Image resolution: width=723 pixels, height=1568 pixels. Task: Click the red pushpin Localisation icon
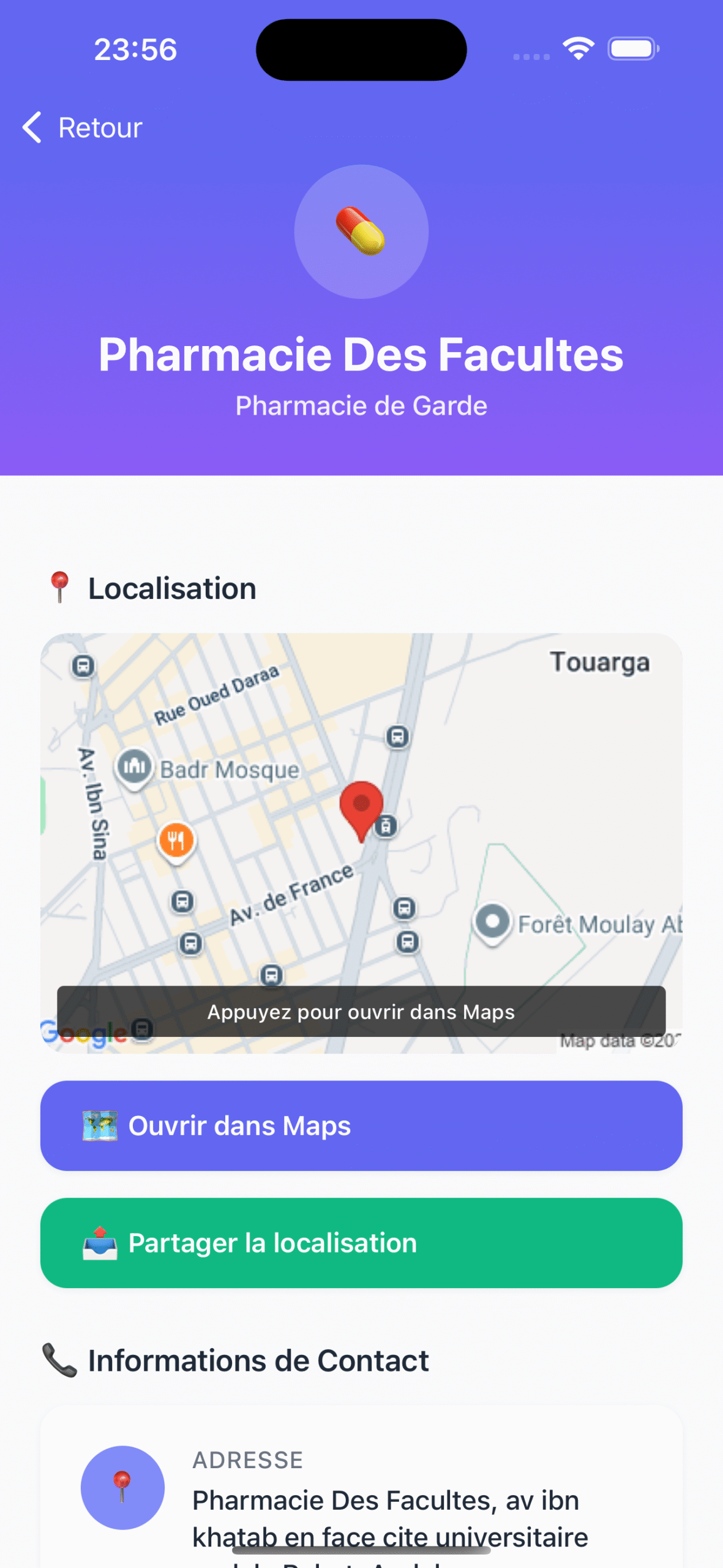(x=60, y=587)
